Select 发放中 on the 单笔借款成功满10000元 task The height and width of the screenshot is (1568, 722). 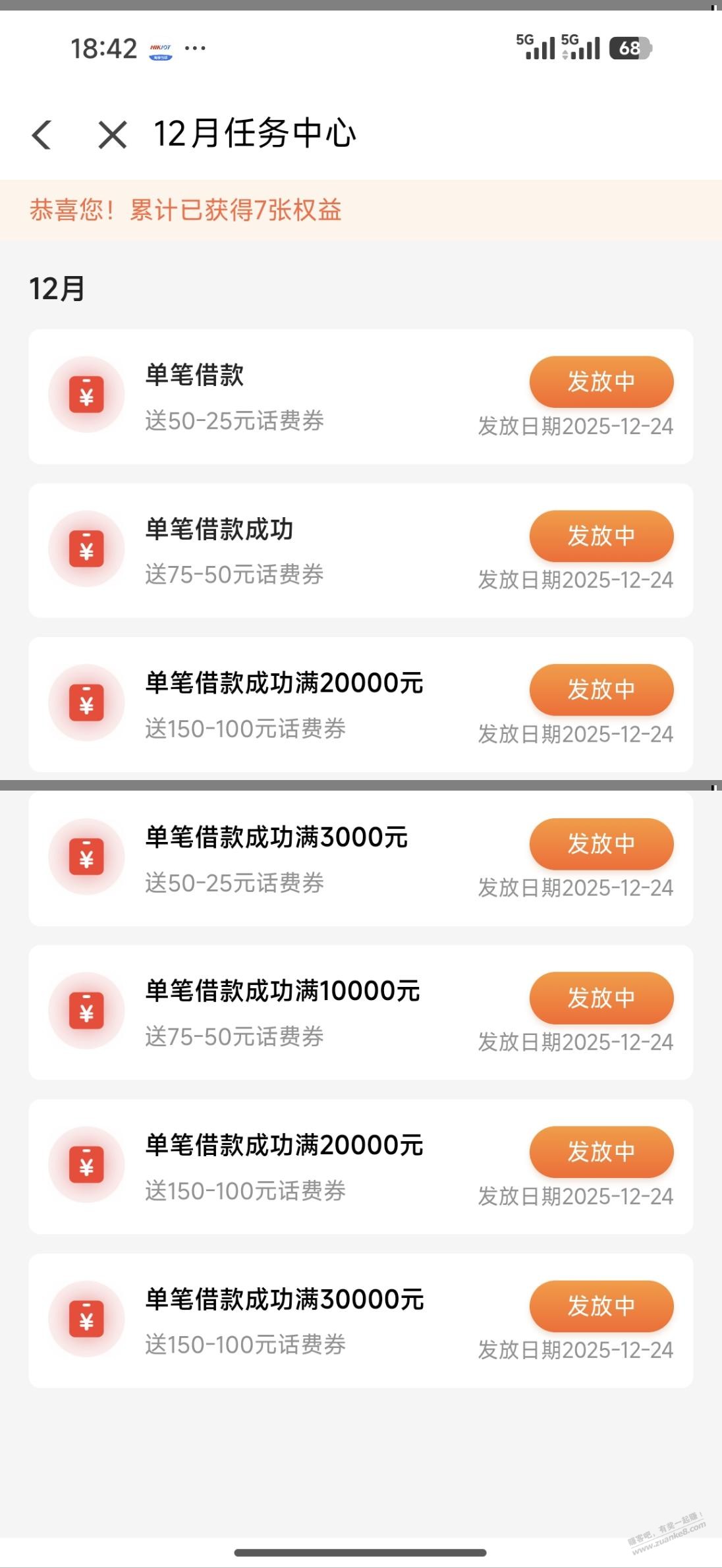point(601,997)
